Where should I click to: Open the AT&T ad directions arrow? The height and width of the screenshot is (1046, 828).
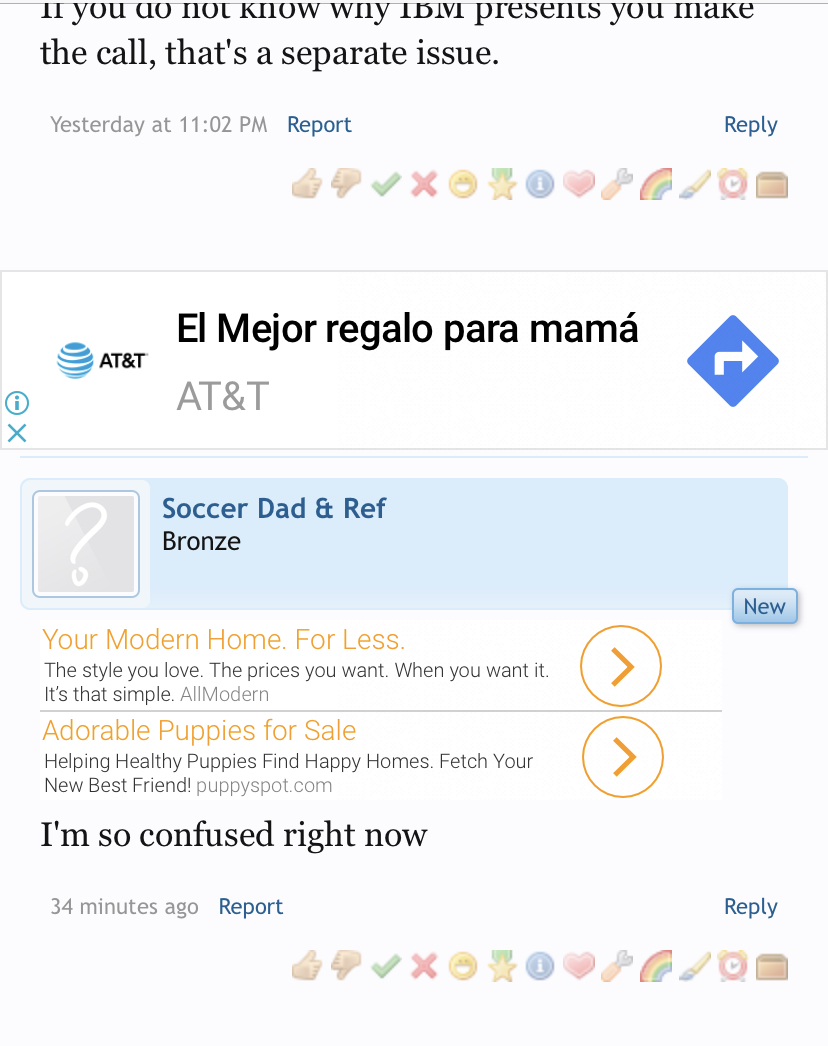(732, 360)
